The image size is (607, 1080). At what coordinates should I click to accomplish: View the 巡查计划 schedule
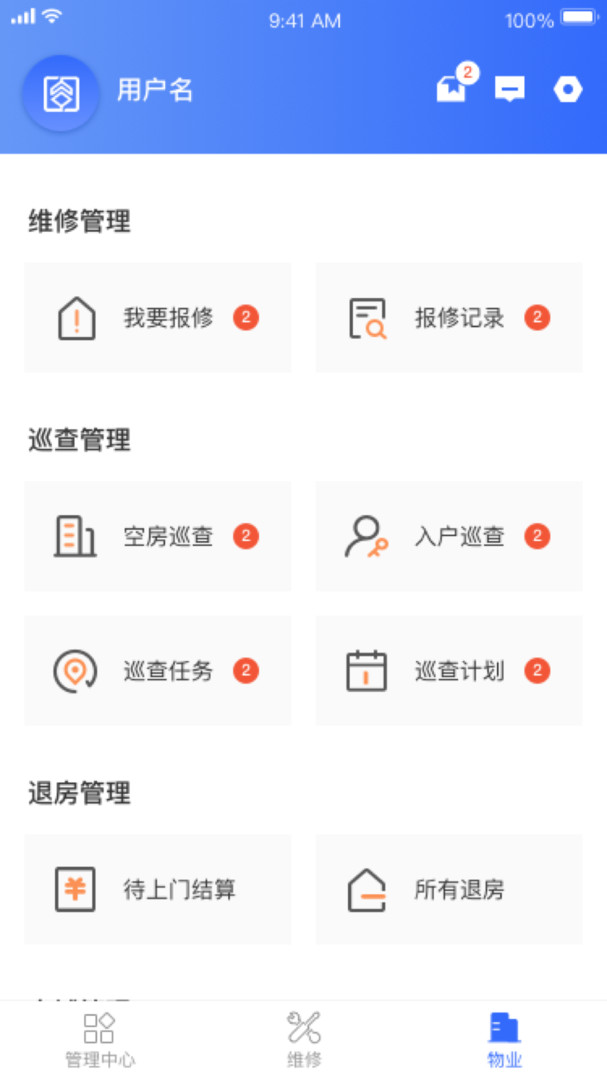click(x=449, y=670)
